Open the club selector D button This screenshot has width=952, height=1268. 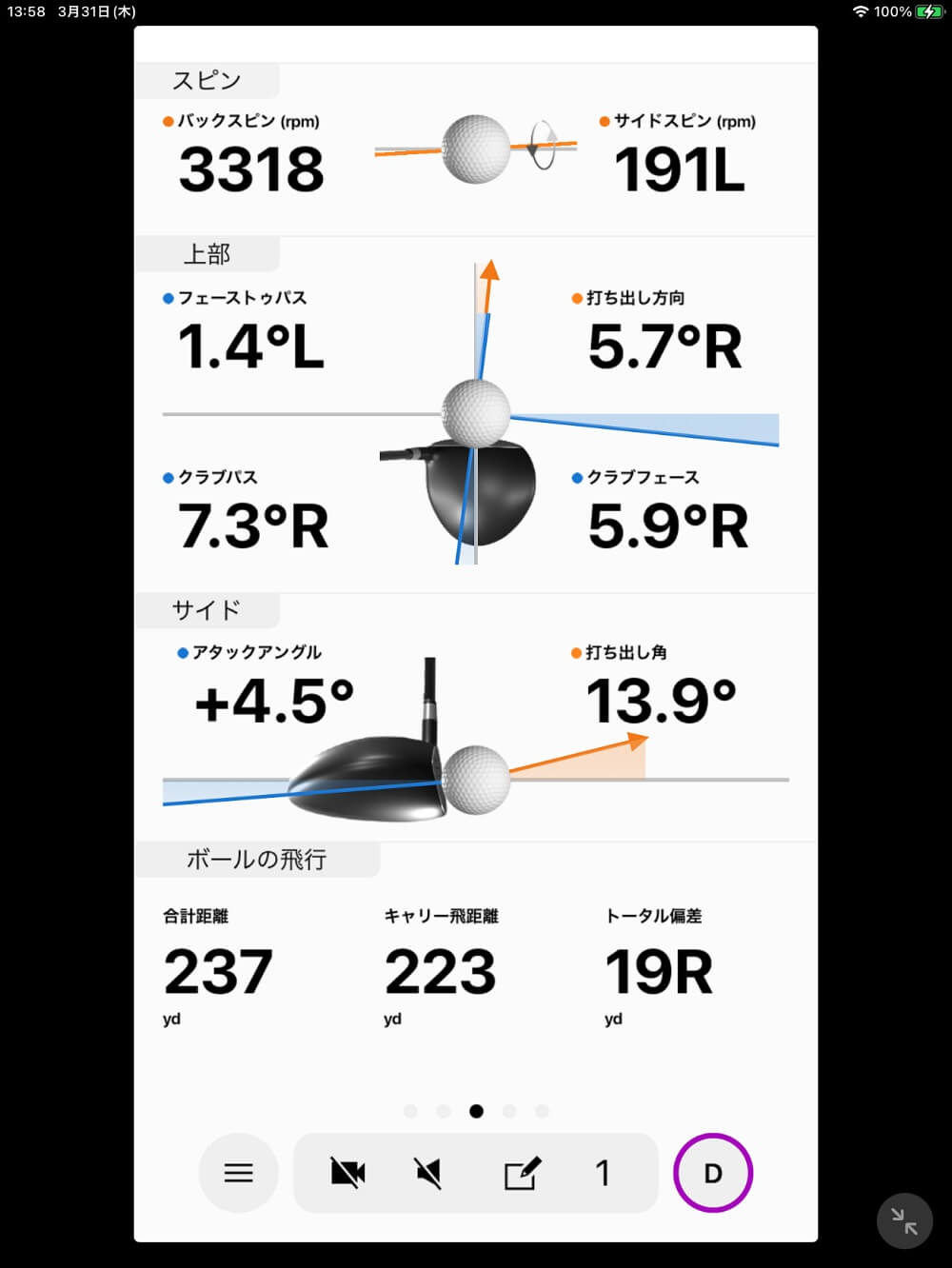point(713,1173)
